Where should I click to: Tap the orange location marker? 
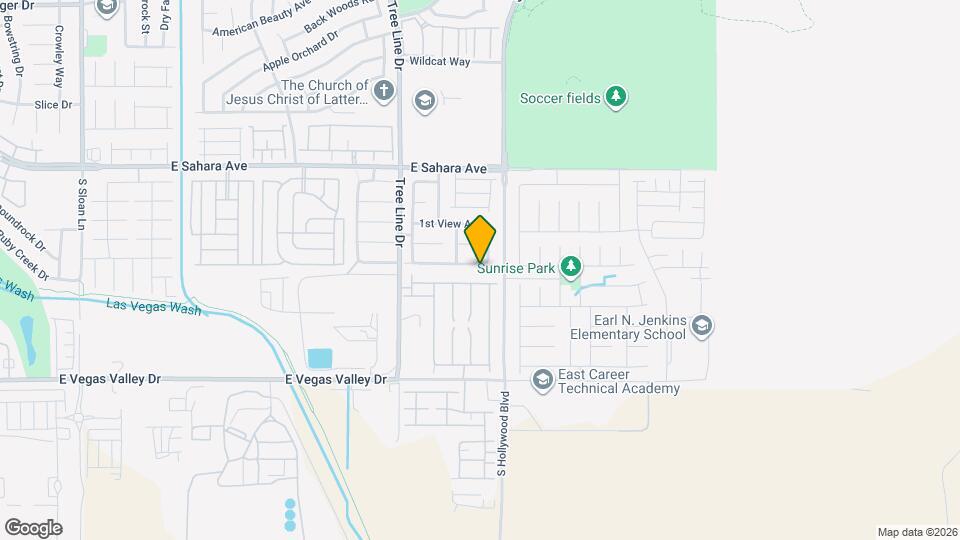[x=481, y=240]
